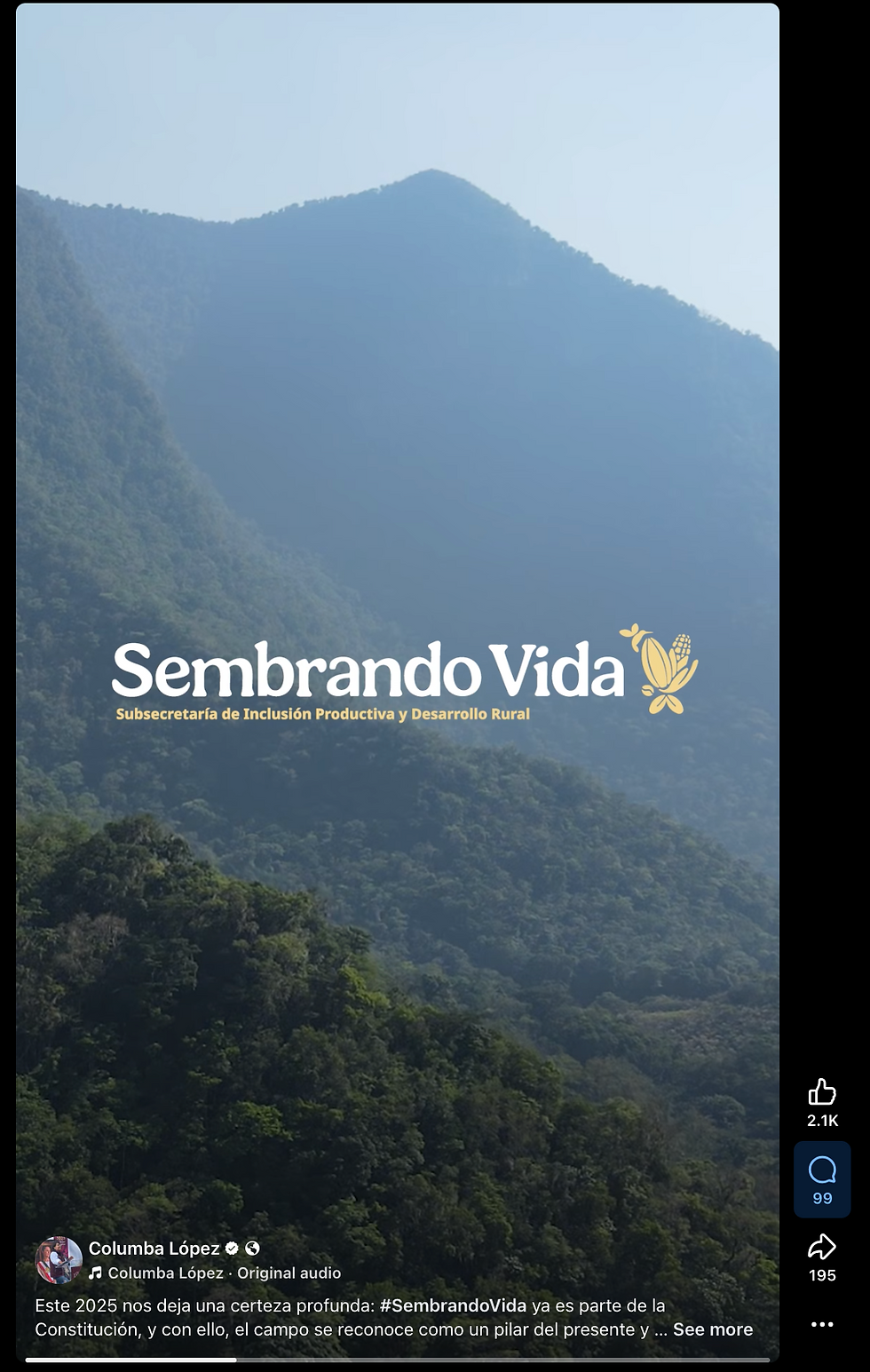Open the three-dot more options menu
Viewport: 870px width, 1372px height.
[822, 1324]
